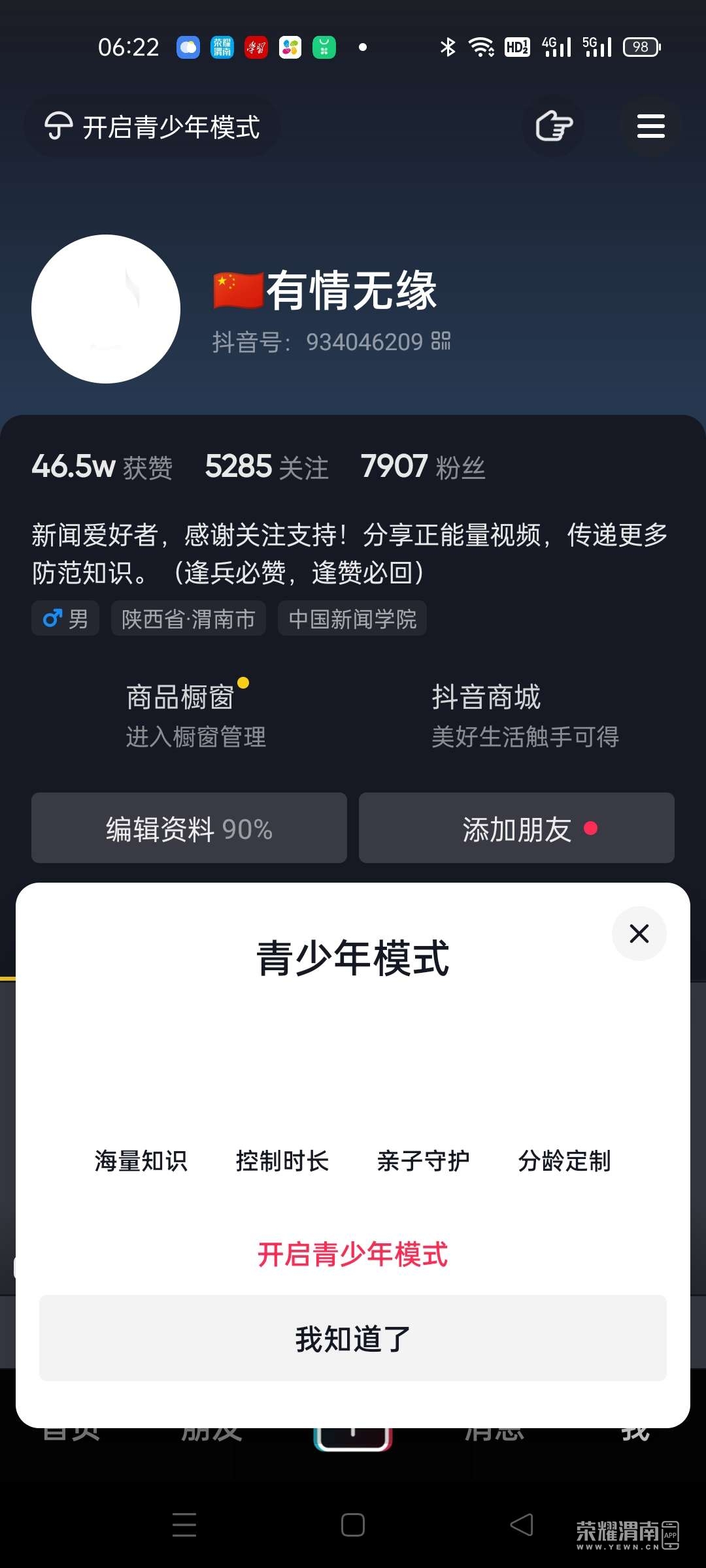Open 商品橱窗 management
This screenshot has width=706, height=1568.
(x=195, y=715)
